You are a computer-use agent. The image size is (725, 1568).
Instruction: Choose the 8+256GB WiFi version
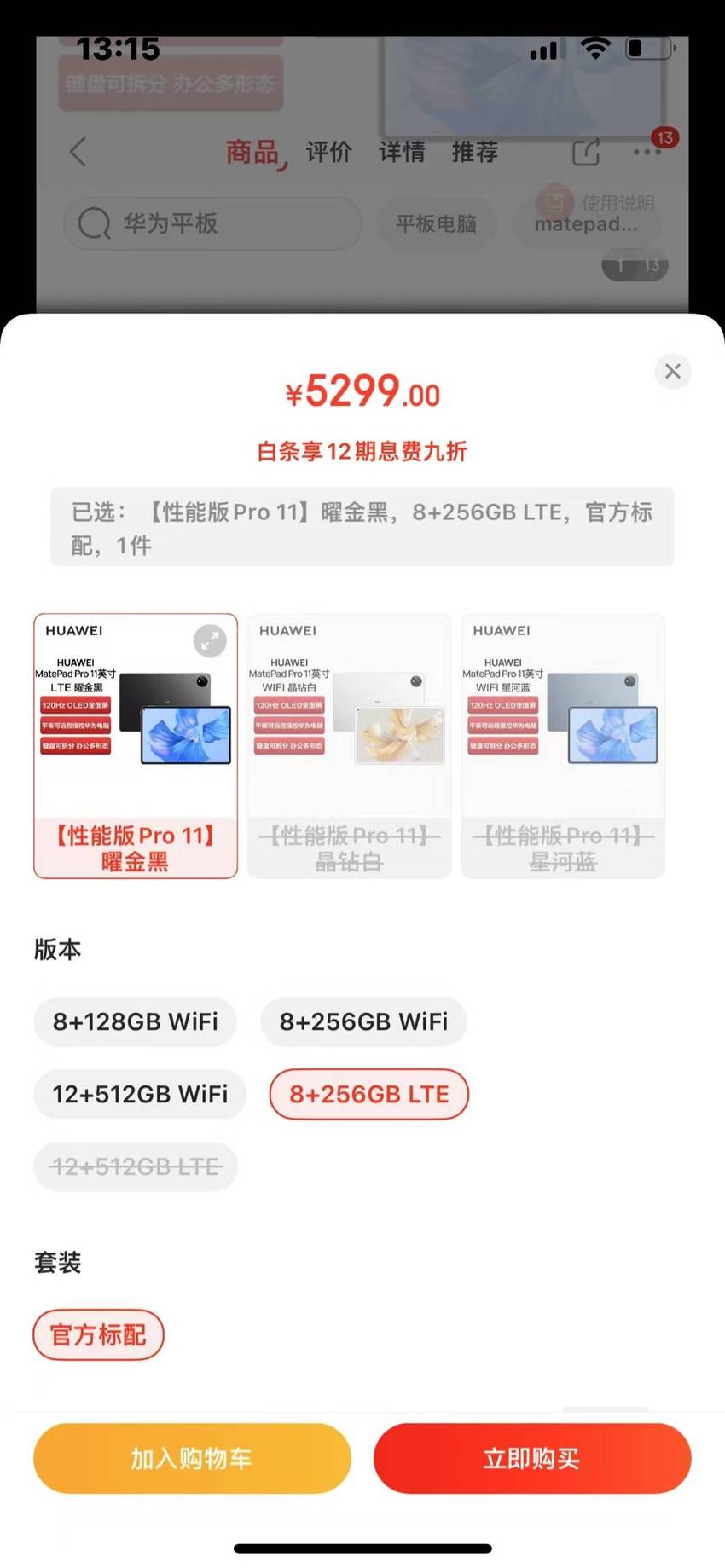363,1021
